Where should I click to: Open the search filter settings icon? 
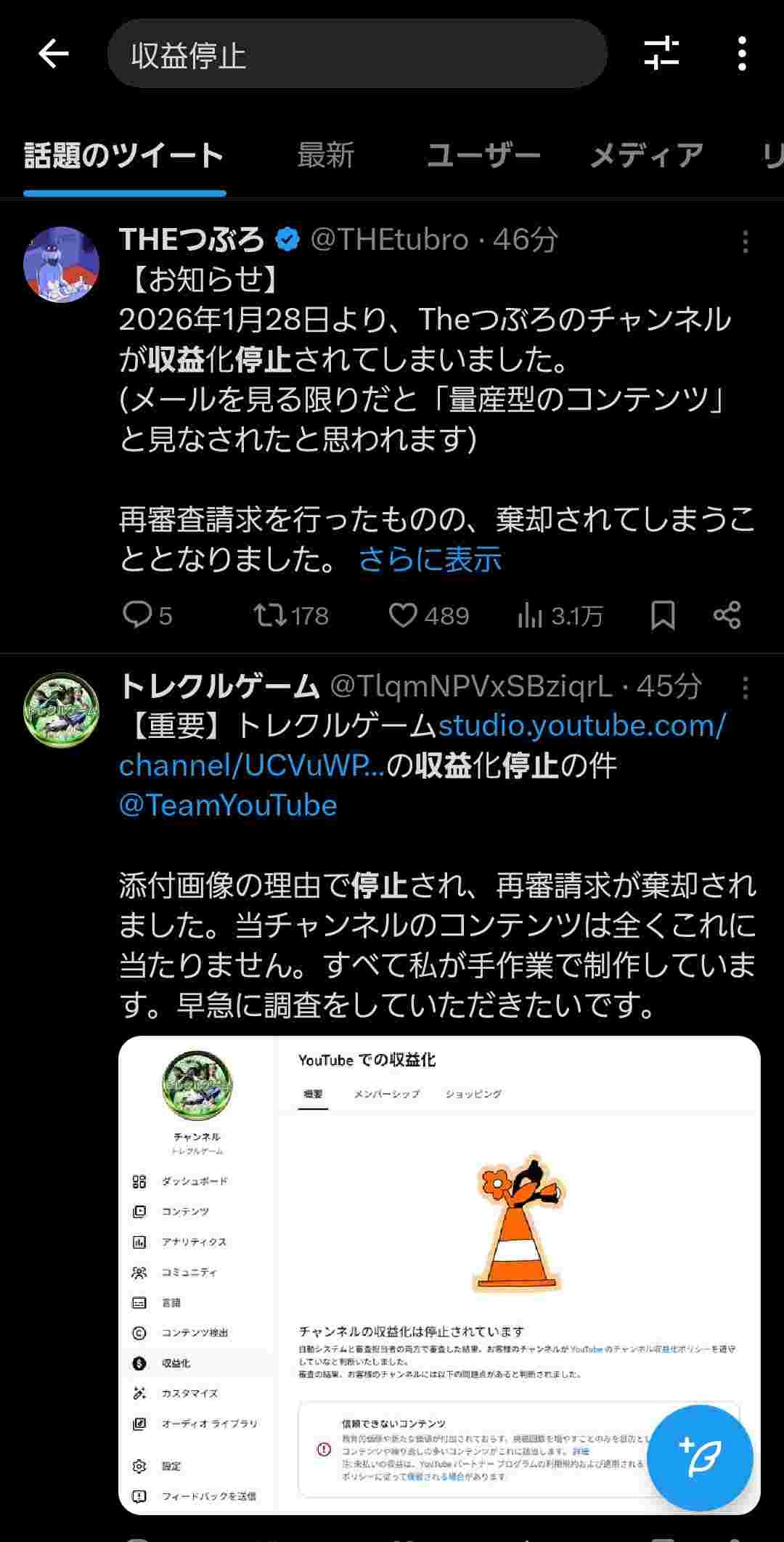pos(661,54)
